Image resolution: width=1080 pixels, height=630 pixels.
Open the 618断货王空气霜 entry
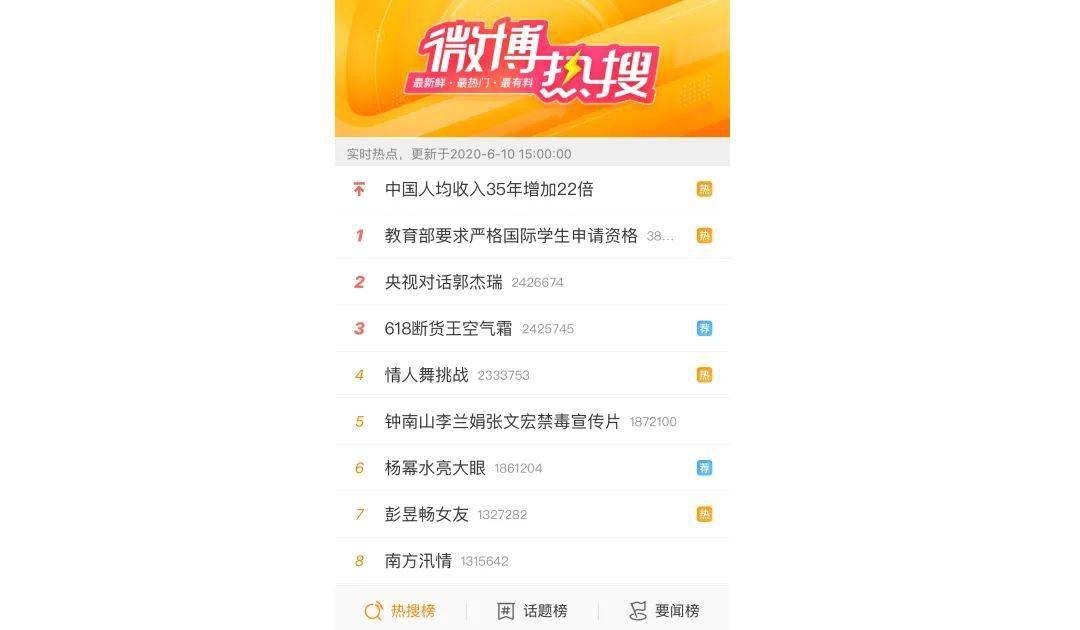click(x=448, y=328)
